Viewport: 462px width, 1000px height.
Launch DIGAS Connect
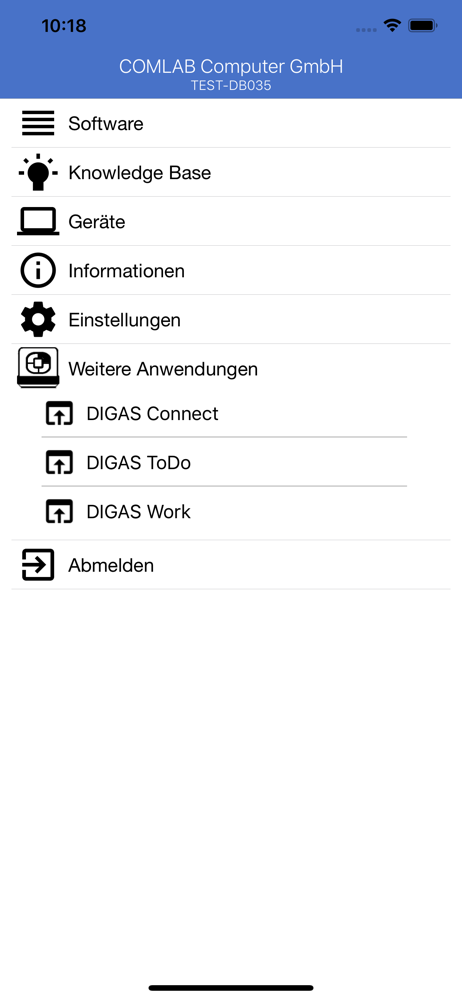point(224,414)
